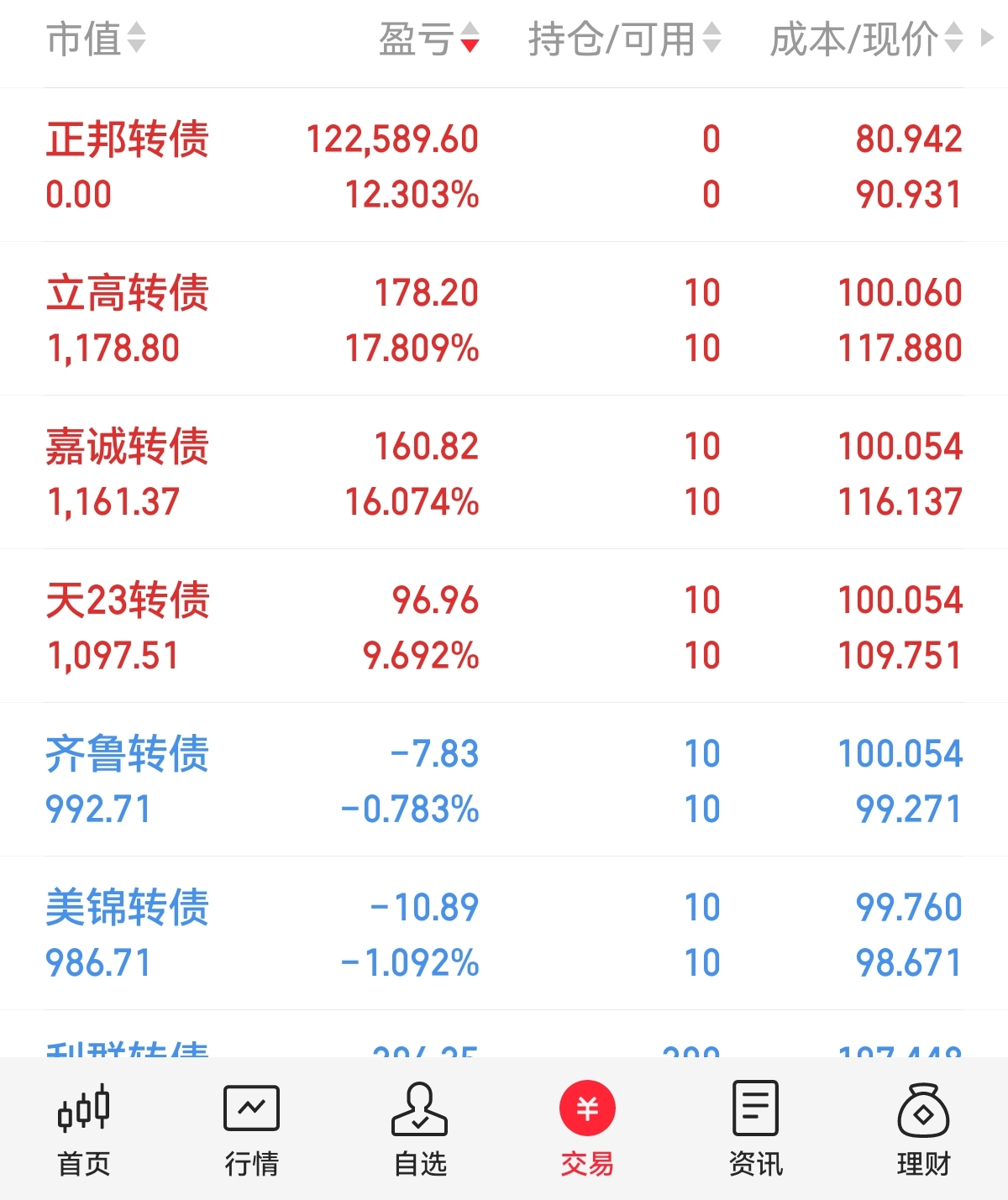Open the 理财 tab

point(923,1129)
